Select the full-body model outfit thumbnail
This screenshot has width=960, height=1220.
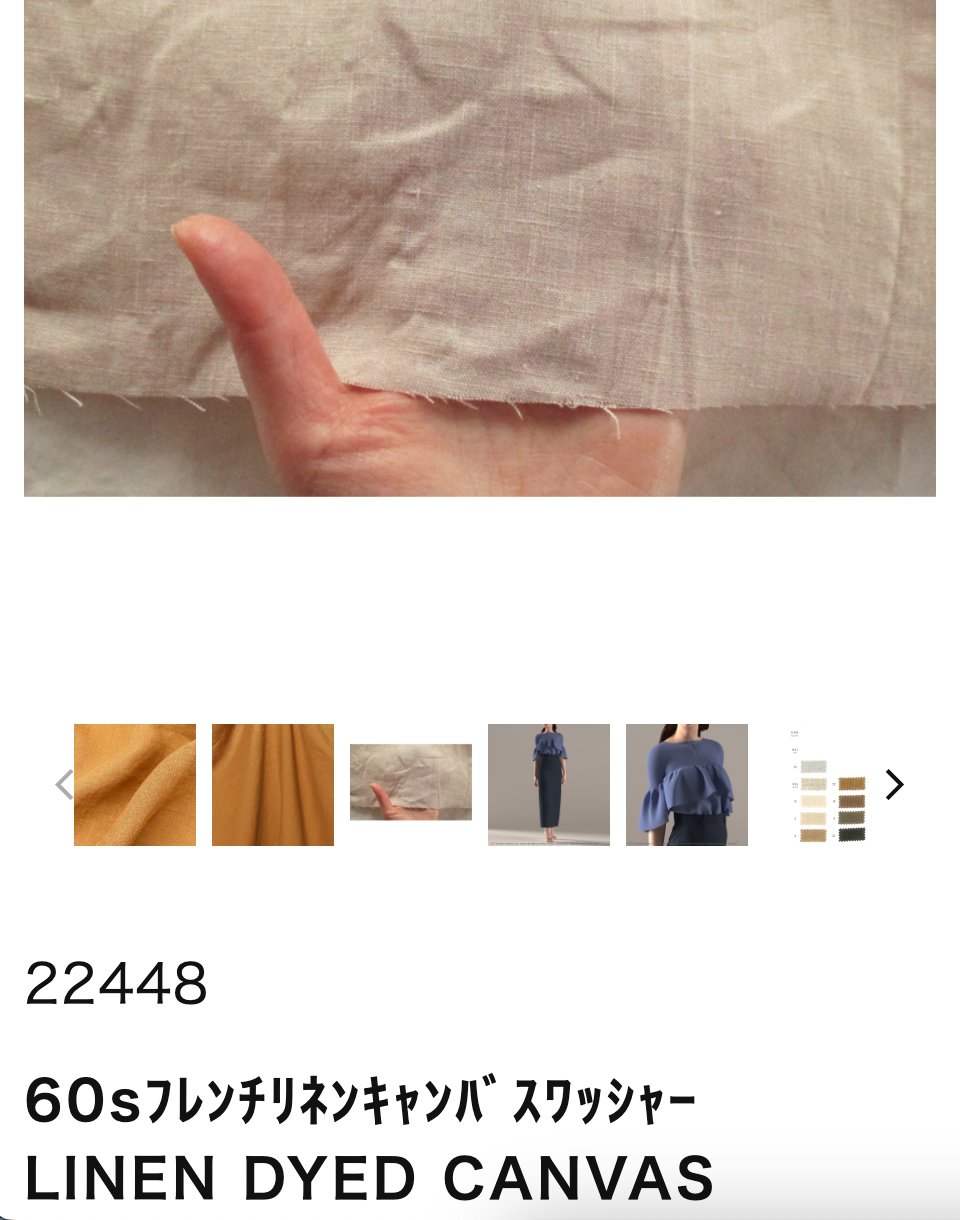549,785
